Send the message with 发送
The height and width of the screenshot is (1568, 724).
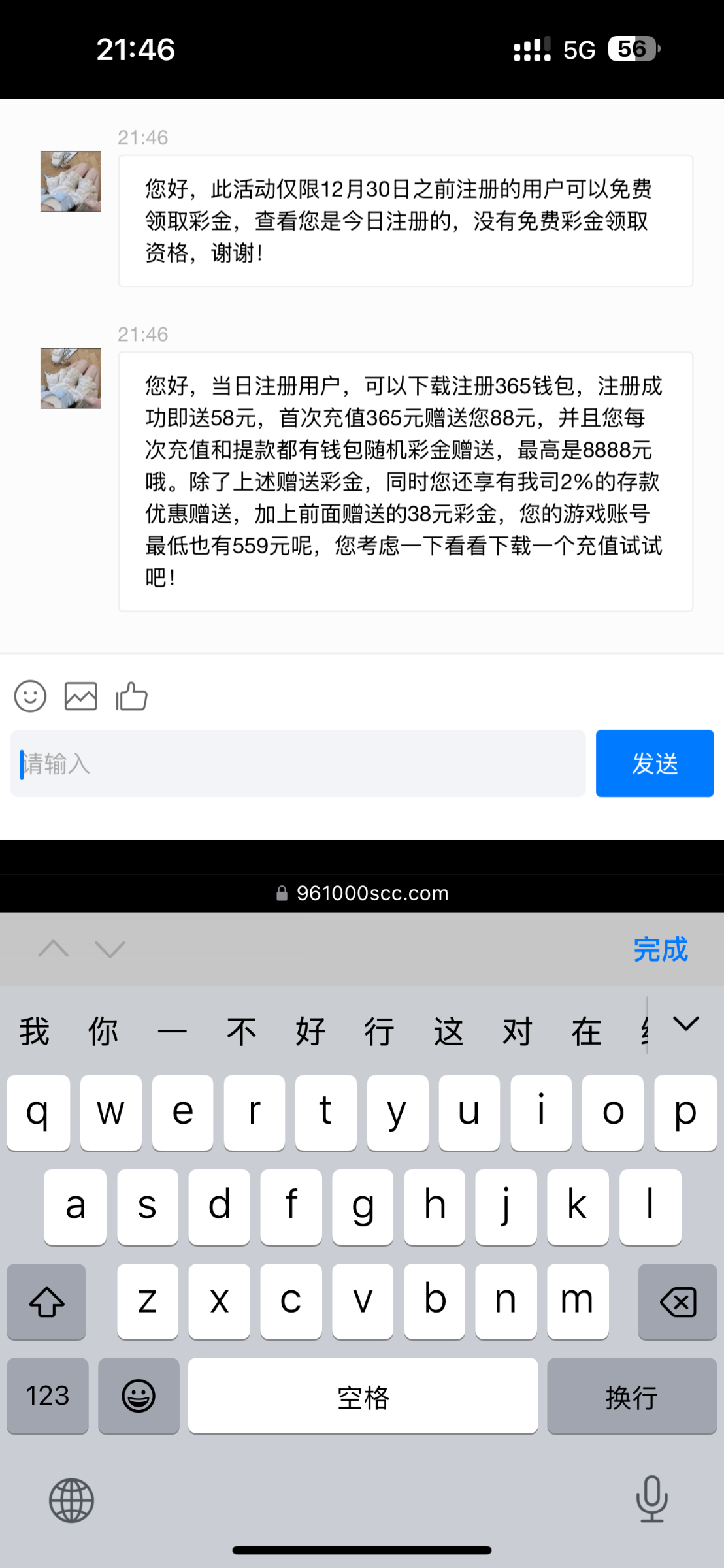(654, 764)
